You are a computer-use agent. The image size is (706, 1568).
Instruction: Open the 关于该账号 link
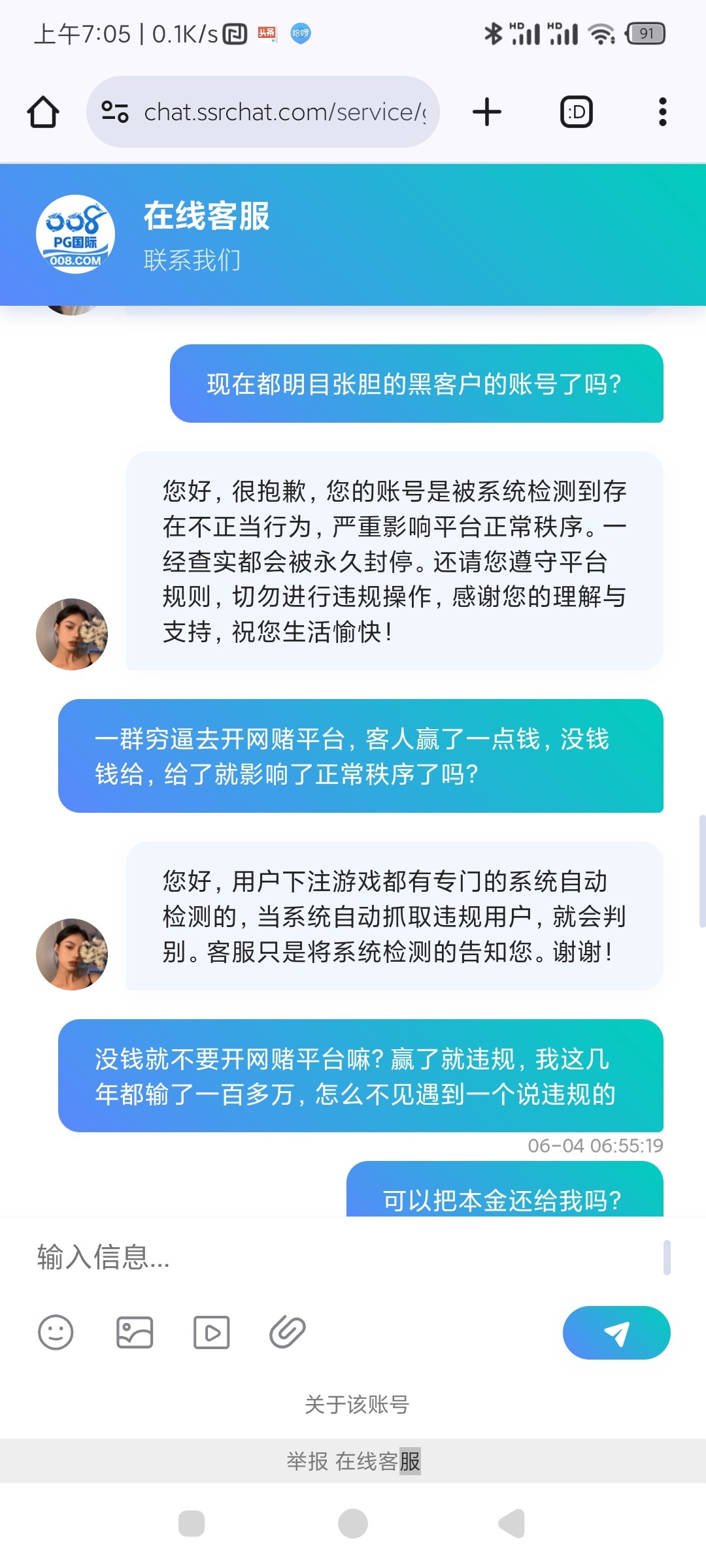pyautogui.click(x=356, y=1404)
